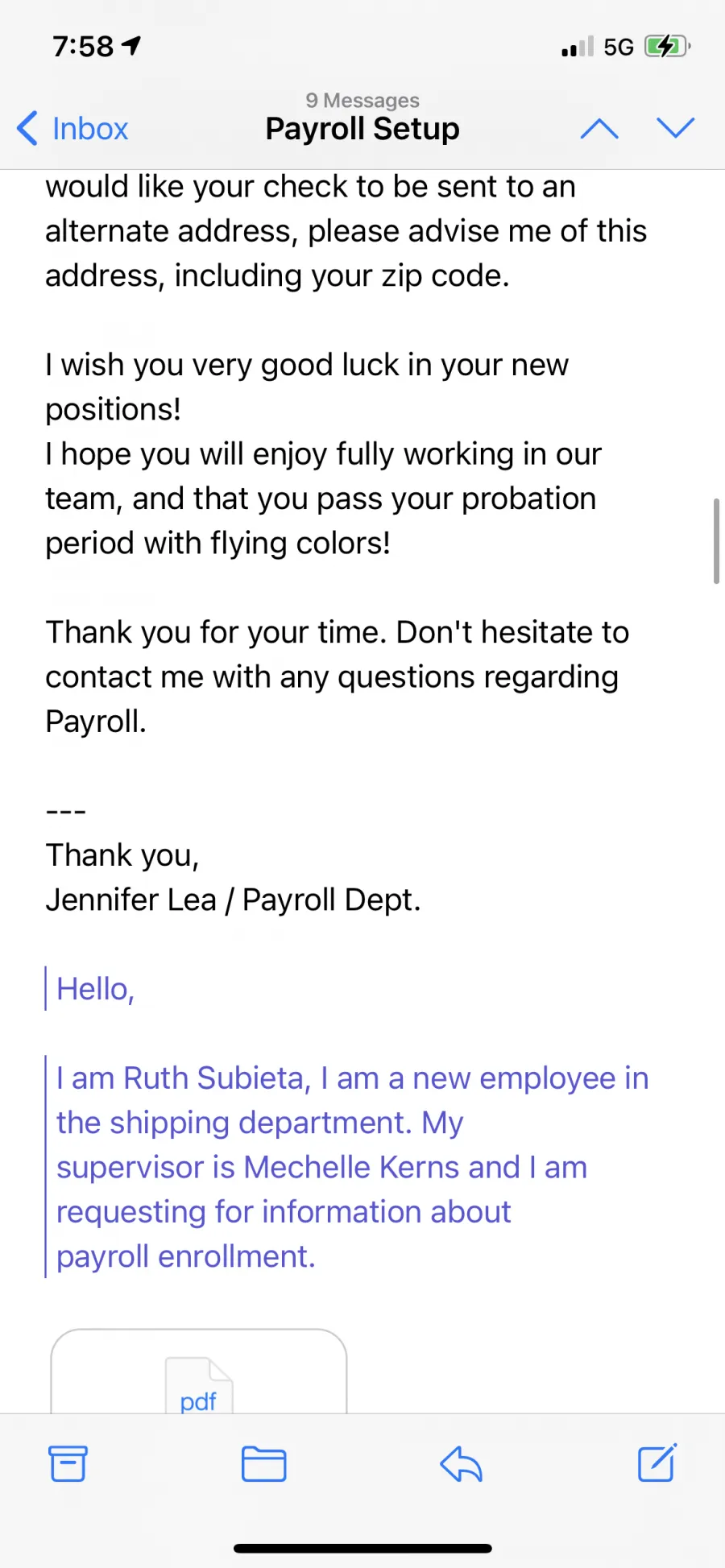Jump to the previous message with up arrow
This screenshot has height=1568, width=725.
tap(599, 128)
